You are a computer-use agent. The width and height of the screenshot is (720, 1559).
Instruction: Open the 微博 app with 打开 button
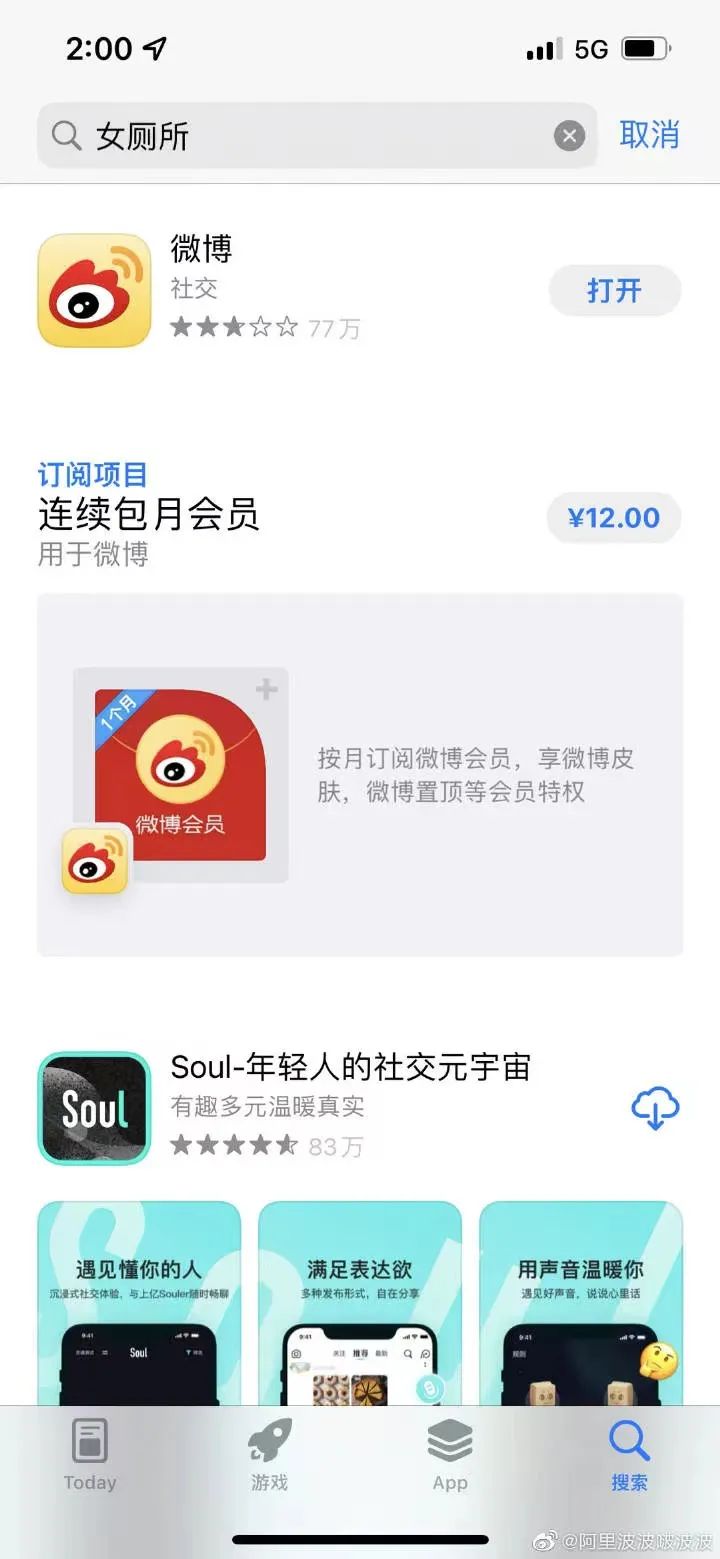click(614, 291)
